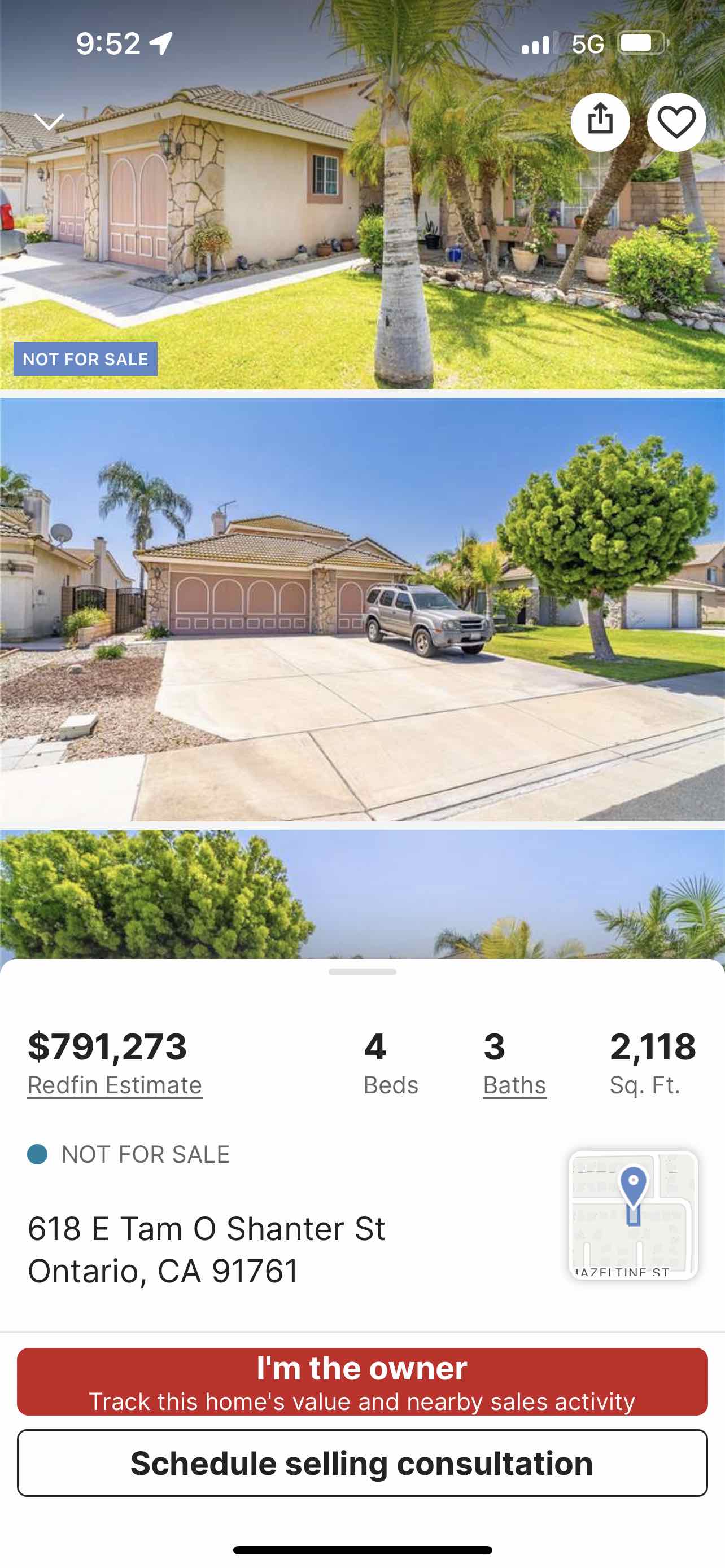Open the map thumbnail for the address
Viewport: 725px width, 1568px height.
click(x=633, y=1214)
